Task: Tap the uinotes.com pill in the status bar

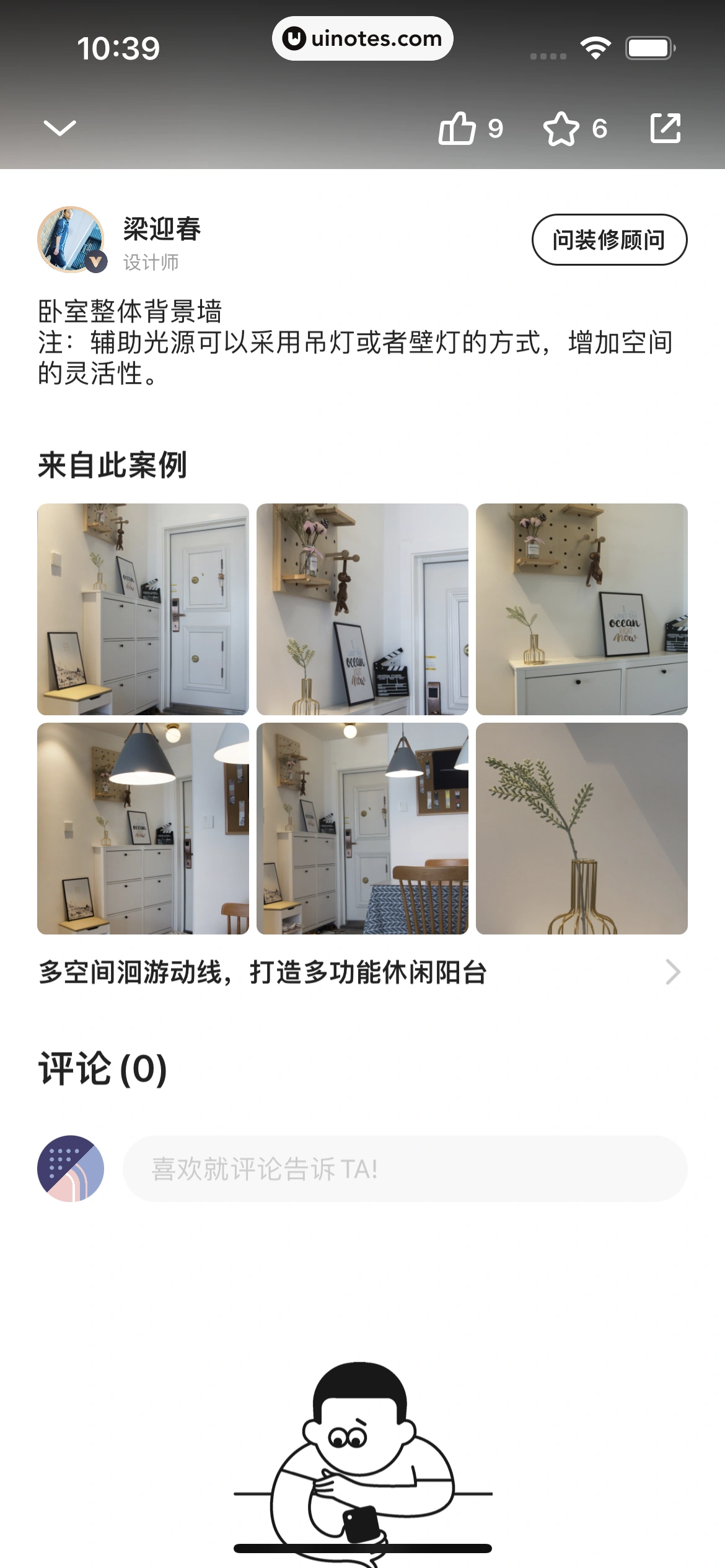Action: click(362, 38)
